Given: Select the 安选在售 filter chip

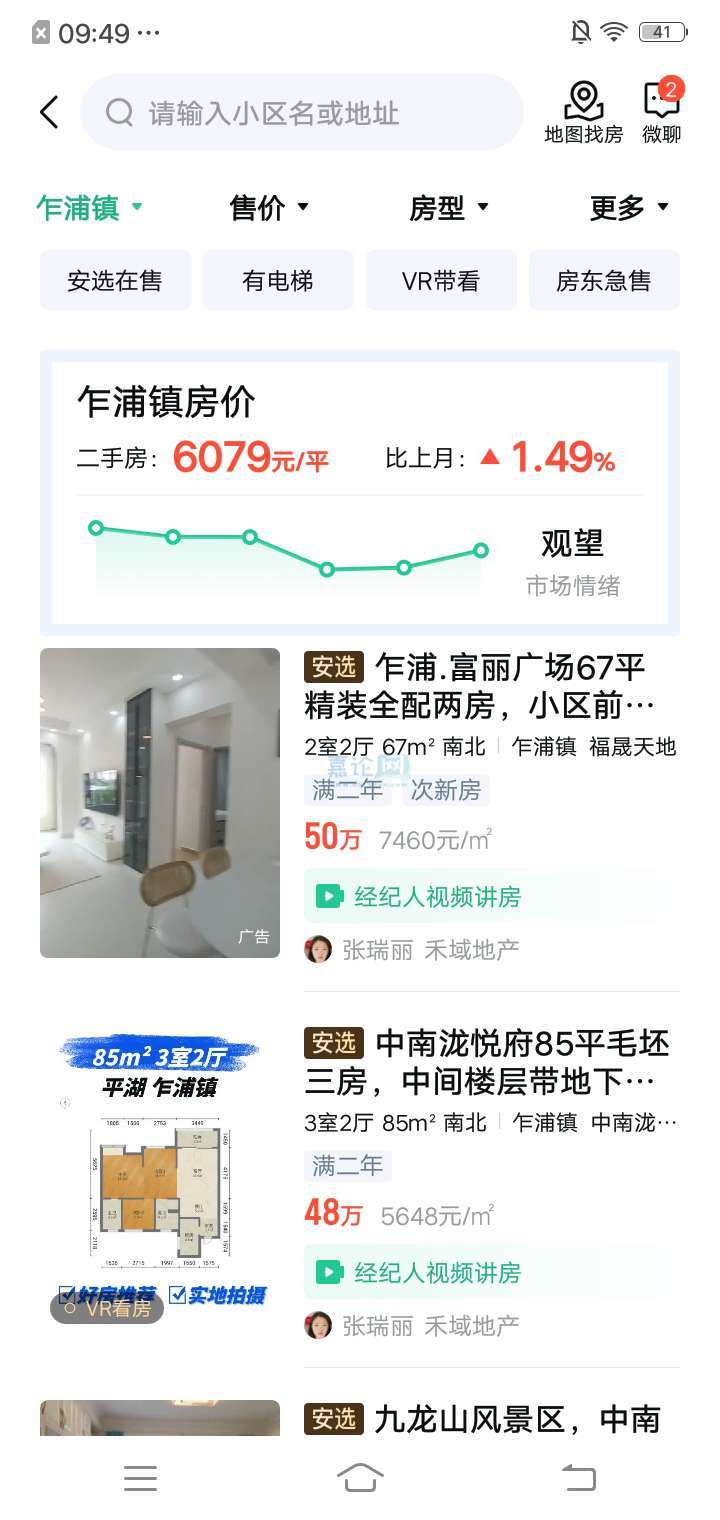Looking at the screenshot, I should (115, 281).
